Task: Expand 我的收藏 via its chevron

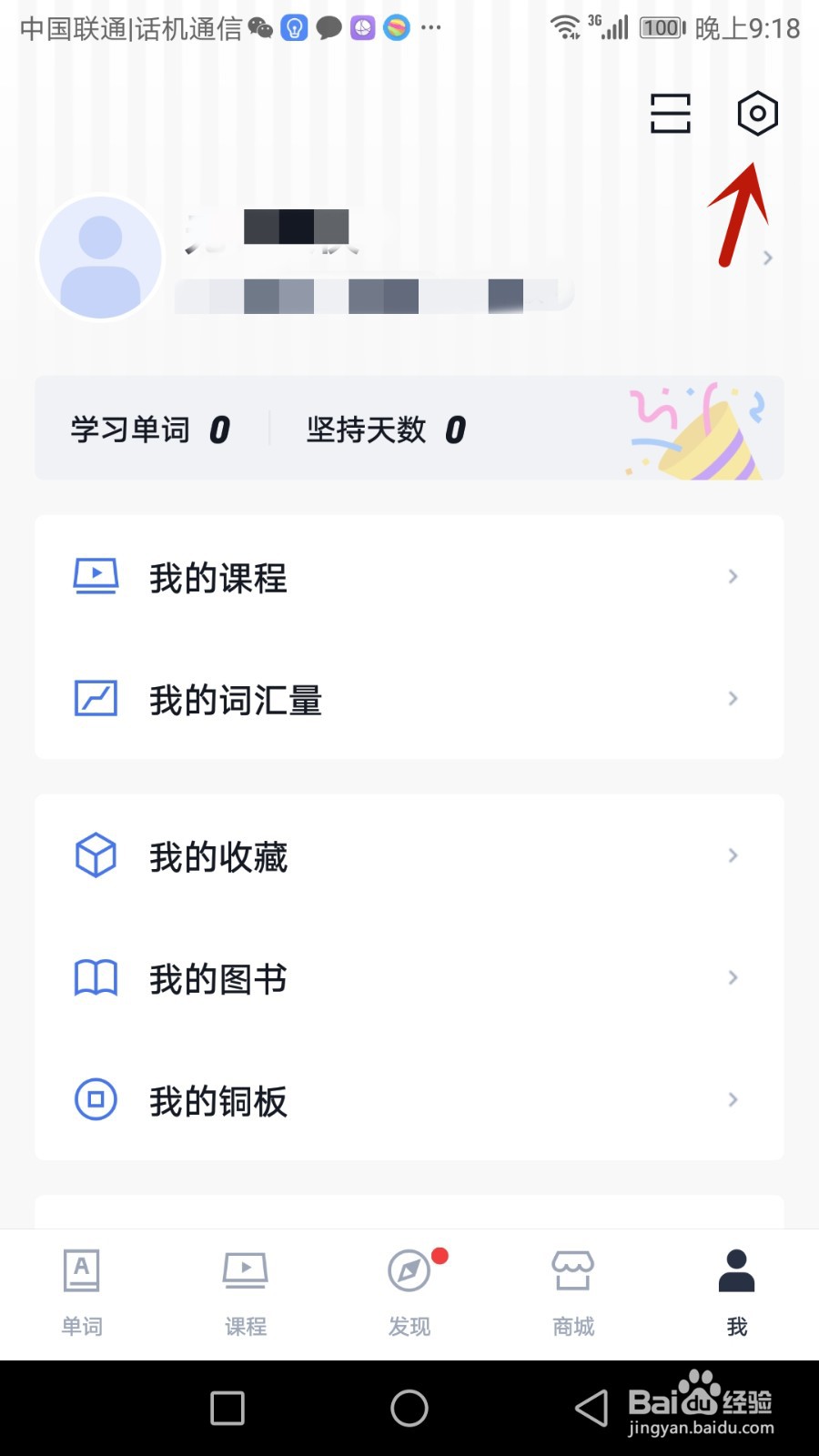Action: [x=733, y=854]
